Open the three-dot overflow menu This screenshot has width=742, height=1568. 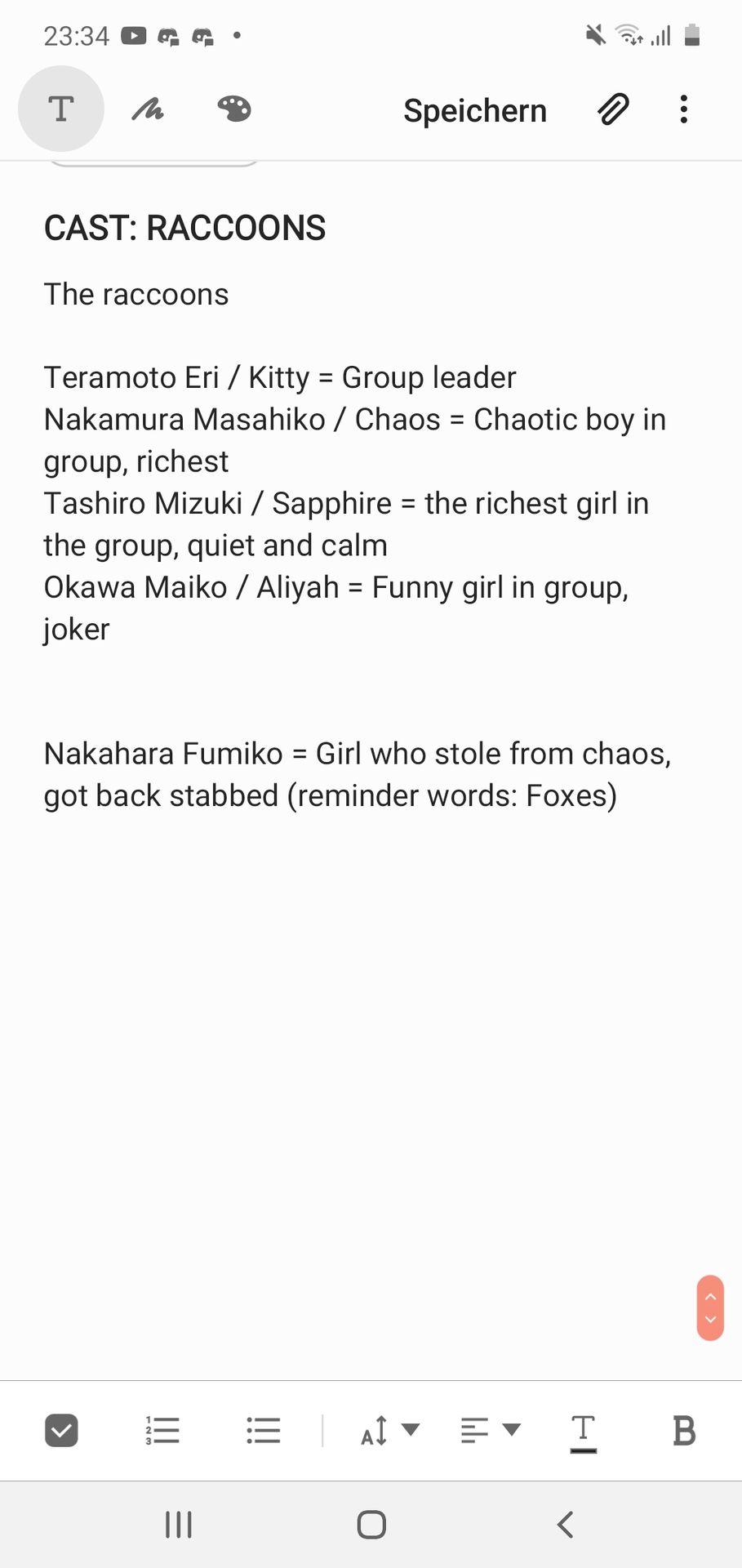(x=684, y=109)
